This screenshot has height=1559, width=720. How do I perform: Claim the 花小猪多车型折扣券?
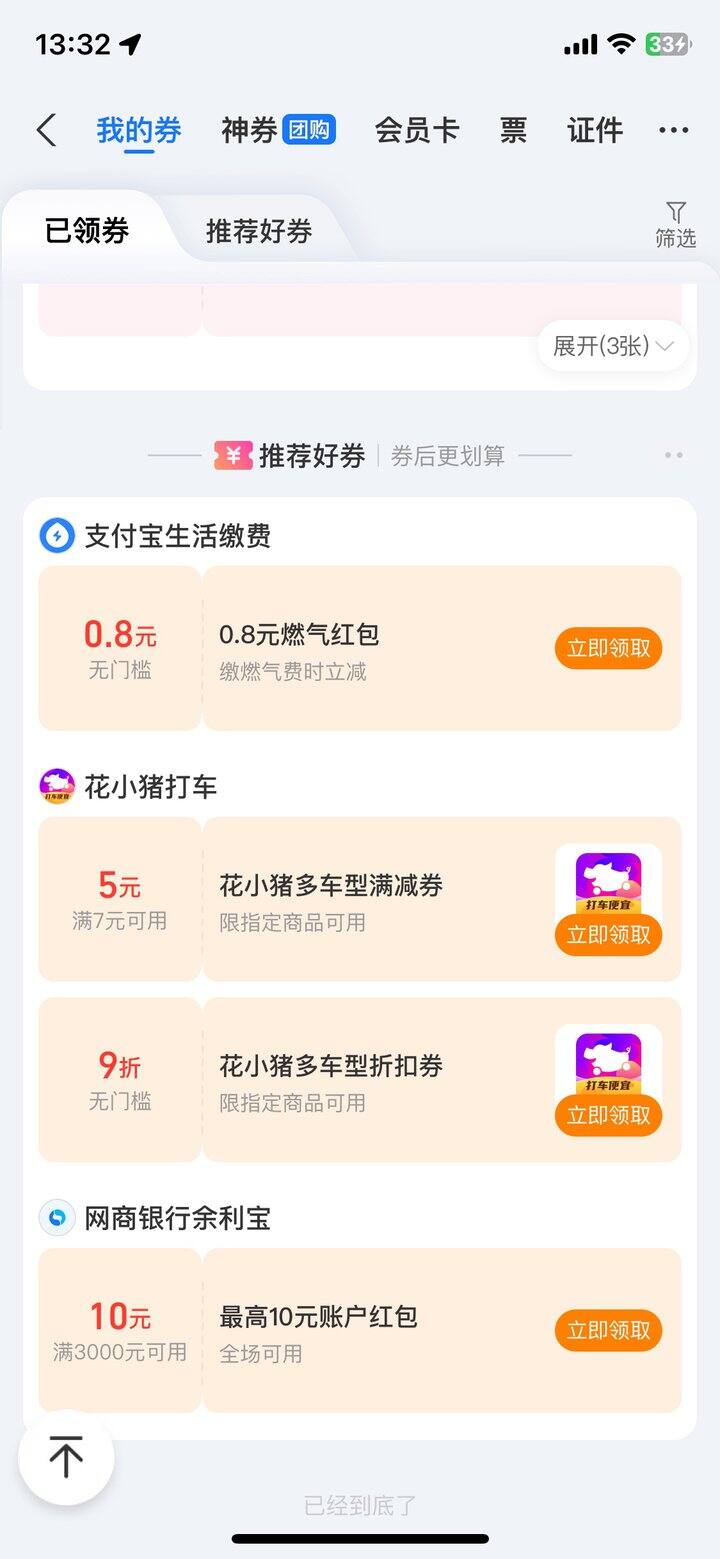click(608, 1115)
